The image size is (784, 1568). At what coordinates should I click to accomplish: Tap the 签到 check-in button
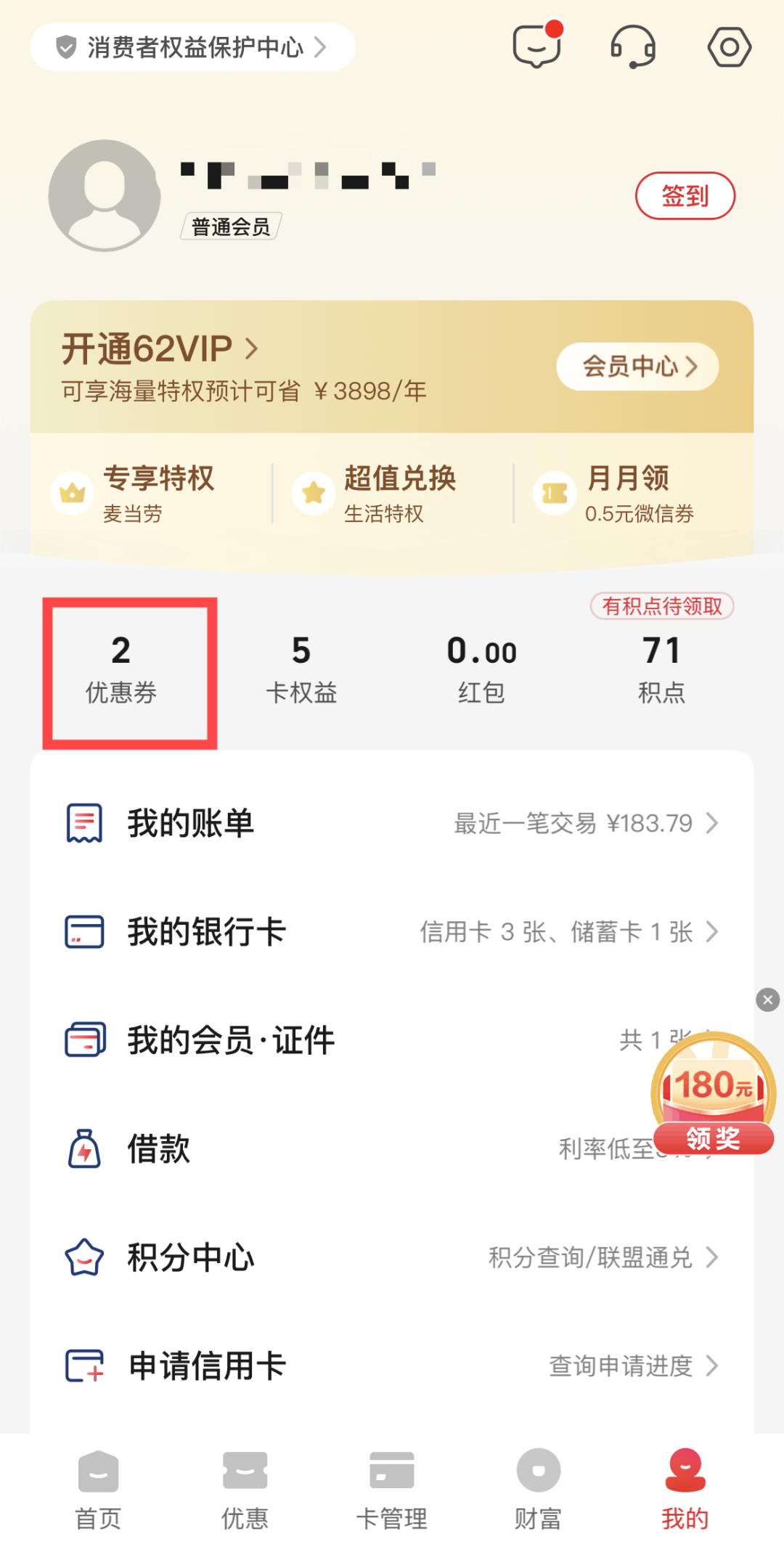point(685,196)
